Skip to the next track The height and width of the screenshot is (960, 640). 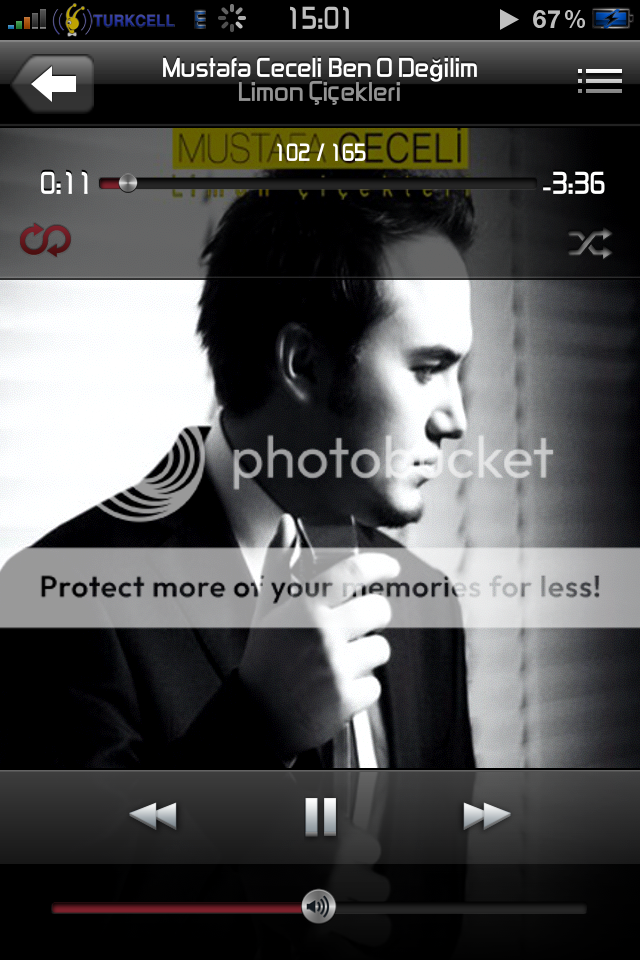[x=487, y=817]
